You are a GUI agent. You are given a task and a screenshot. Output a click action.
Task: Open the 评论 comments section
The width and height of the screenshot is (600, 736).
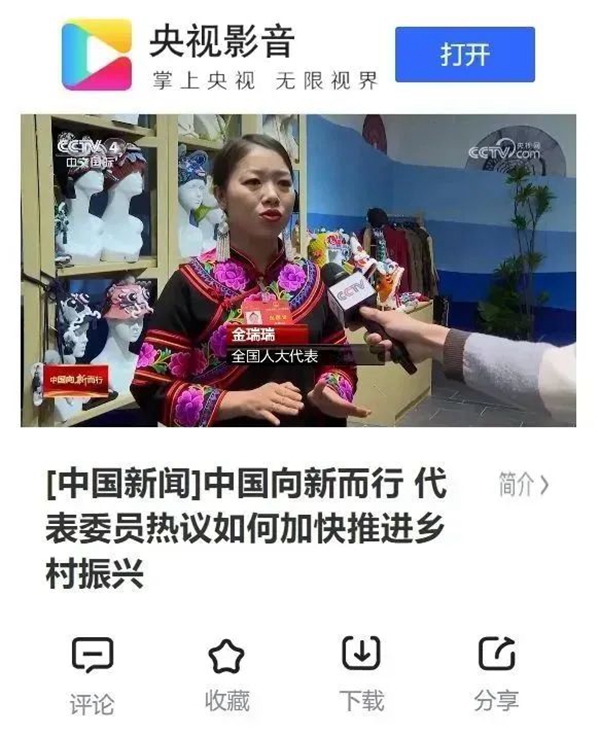(92, 675)
